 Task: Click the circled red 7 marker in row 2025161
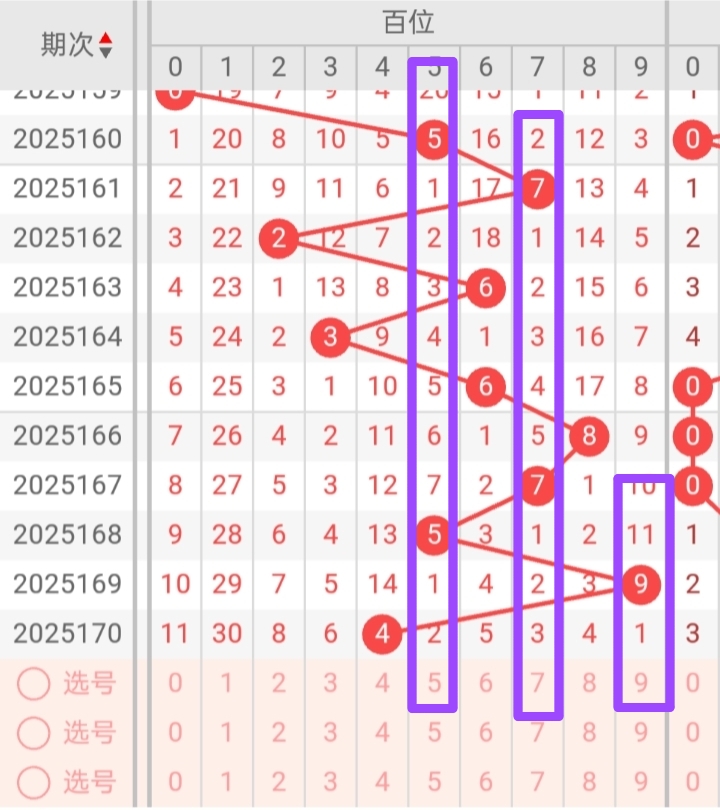(537, 188)
